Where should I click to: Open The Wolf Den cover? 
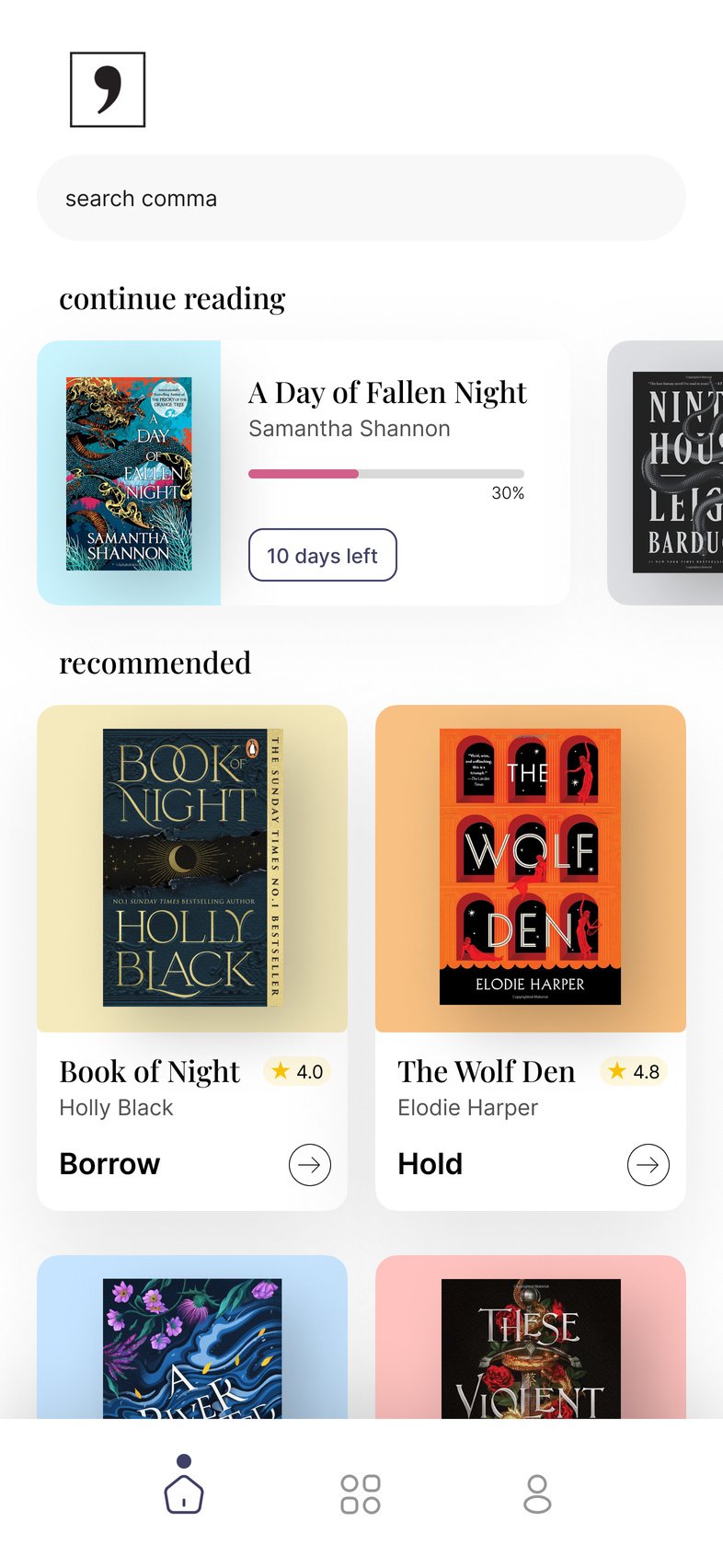coord(530,868)
